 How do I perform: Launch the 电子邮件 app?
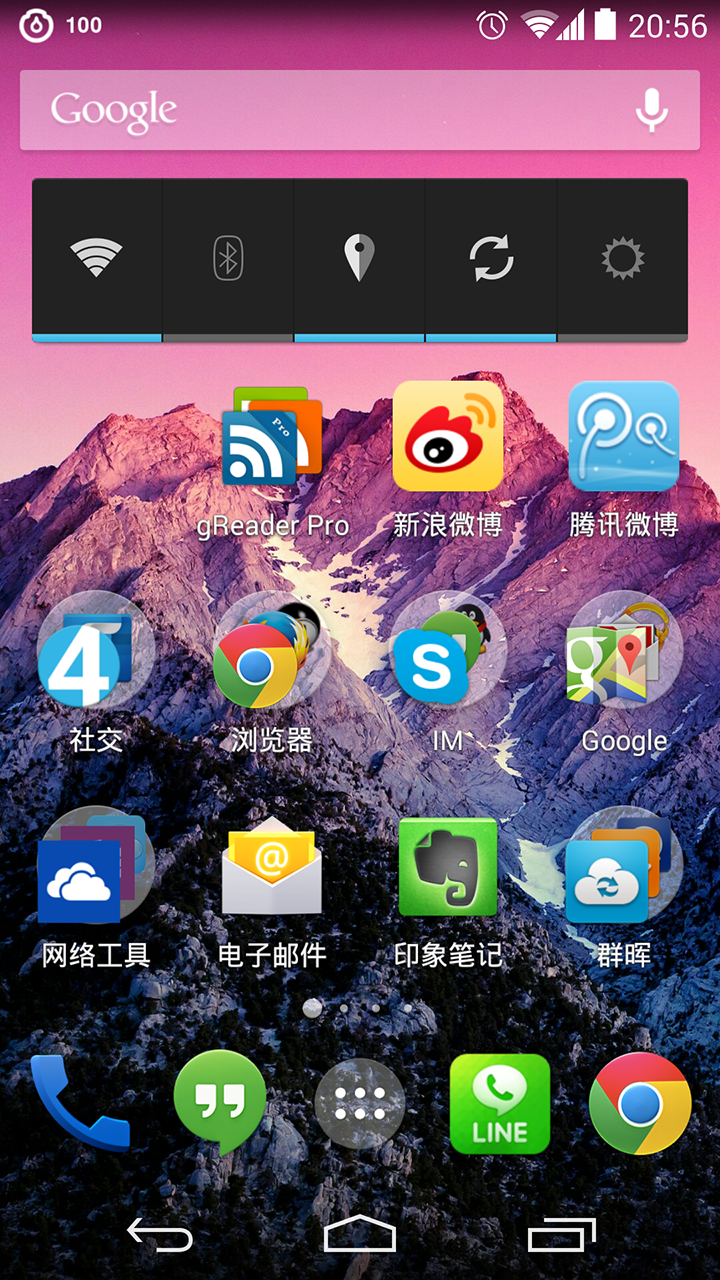tap(272, 888)
